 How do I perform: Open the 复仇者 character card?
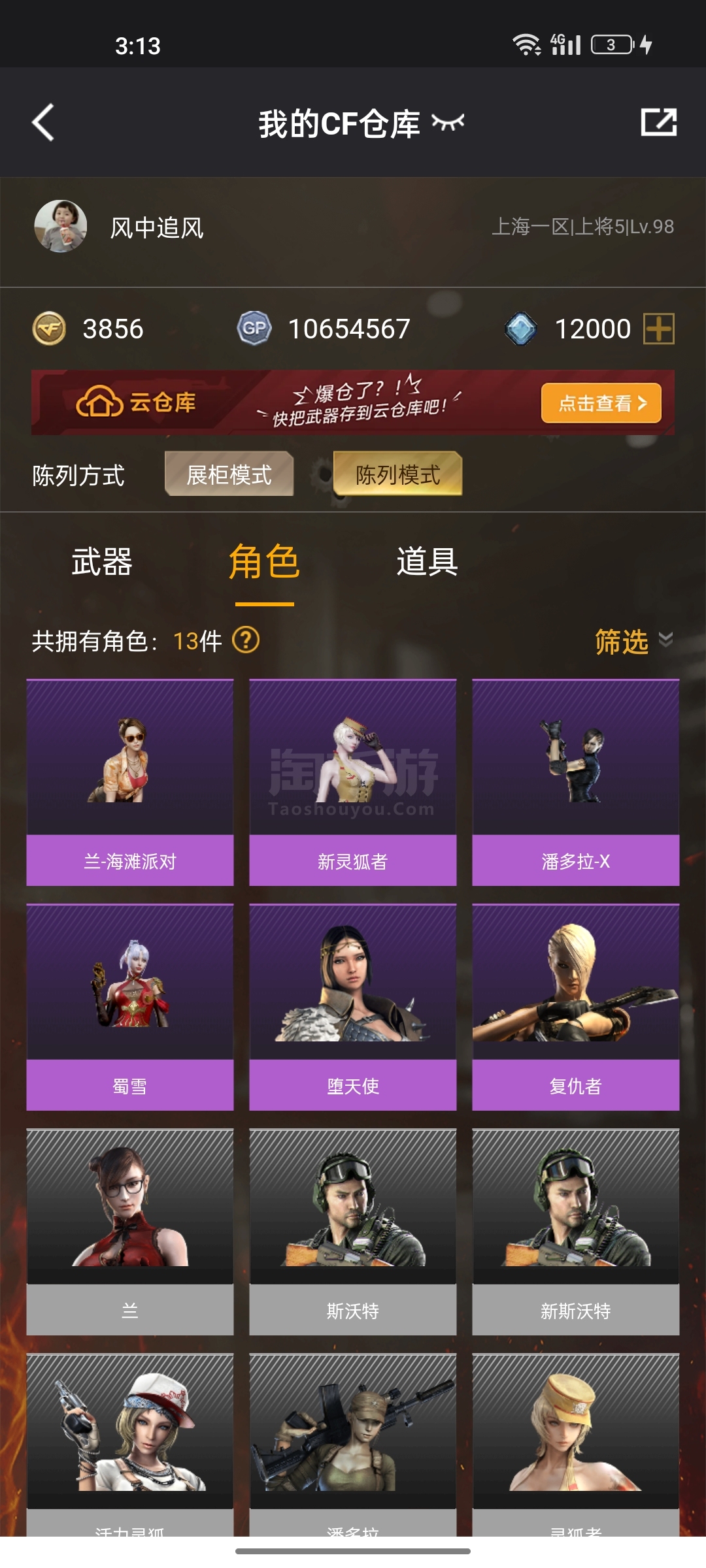[x=575, y=1007]
